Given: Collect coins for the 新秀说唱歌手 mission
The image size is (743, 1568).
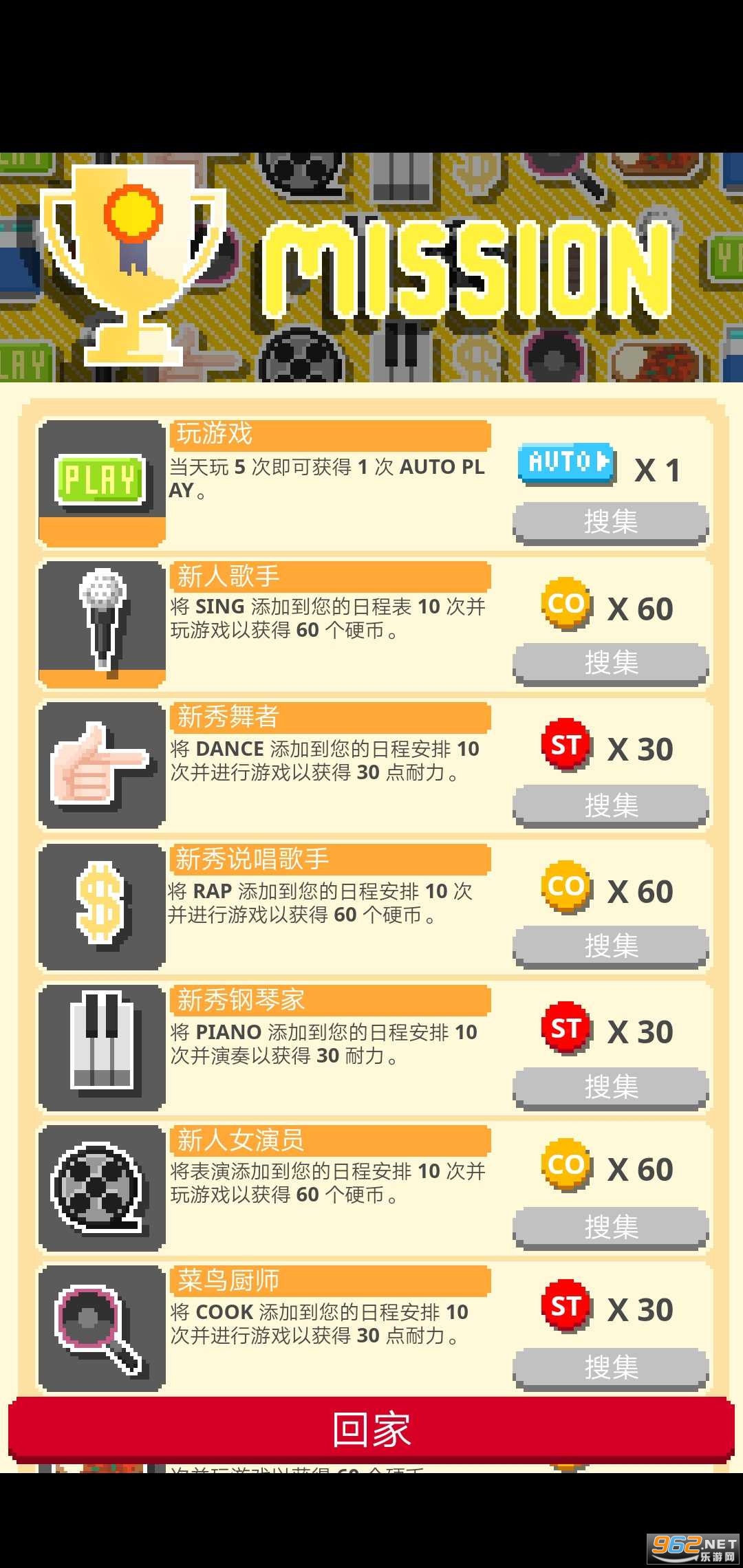Looking at the screenshot, I should (610, 946).
